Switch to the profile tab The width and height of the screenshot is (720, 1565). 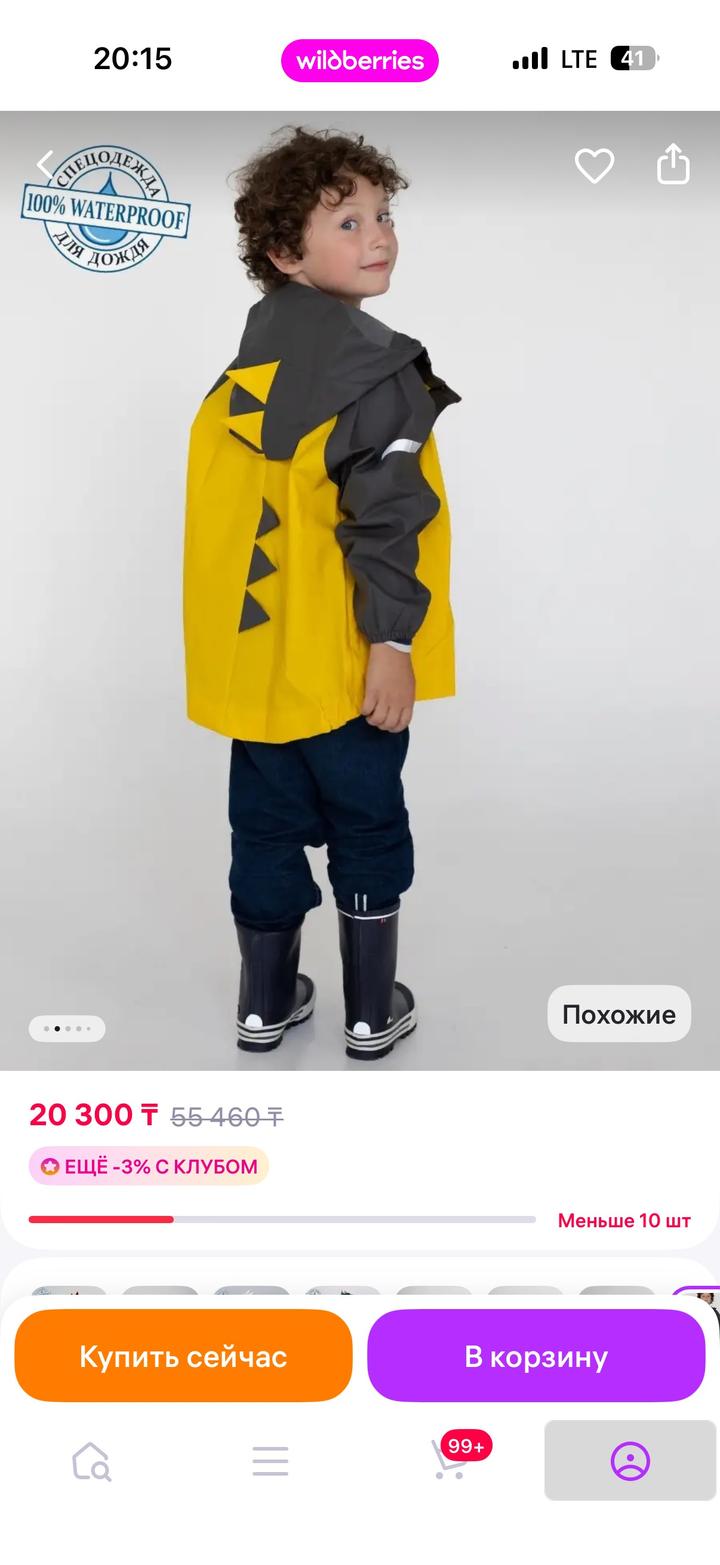630,1461
